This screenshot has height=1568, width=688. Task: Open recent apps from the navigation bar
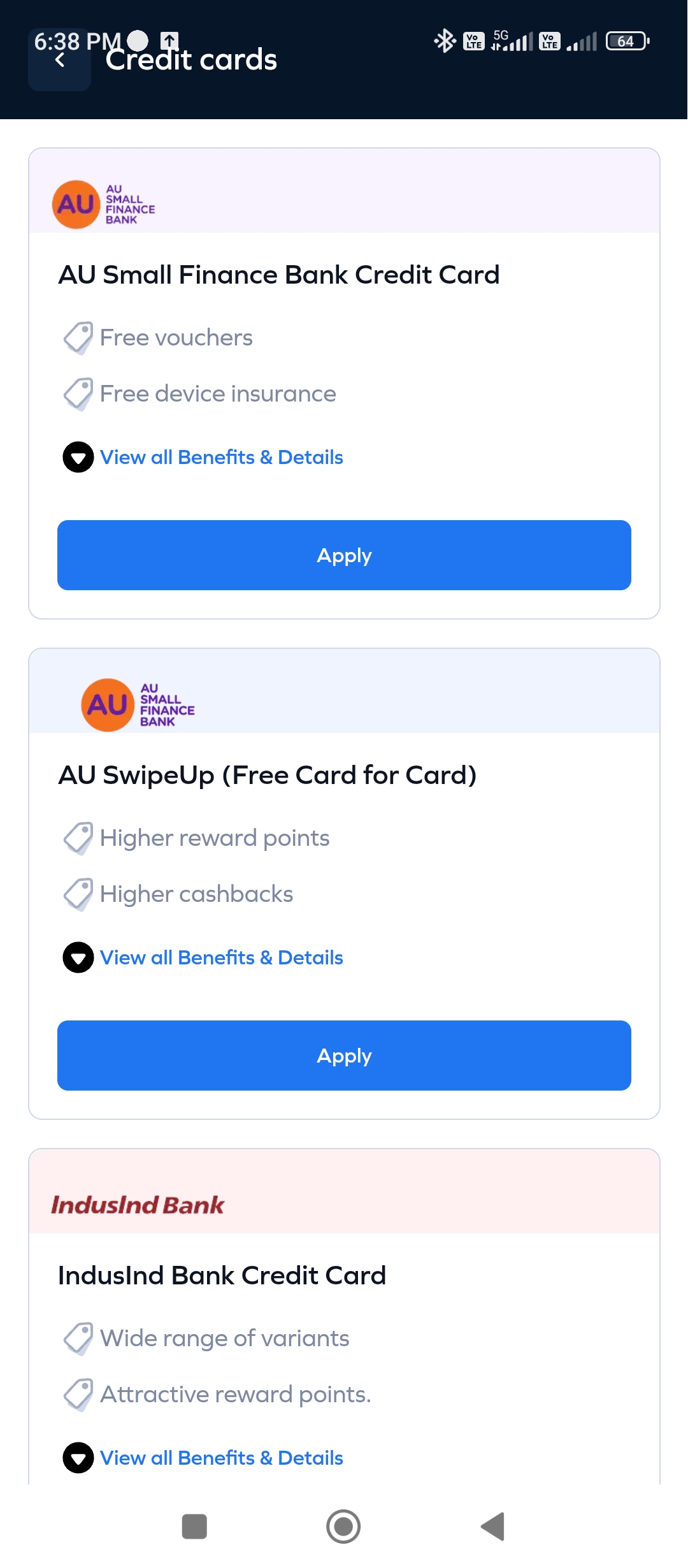tap(194, 1527)
